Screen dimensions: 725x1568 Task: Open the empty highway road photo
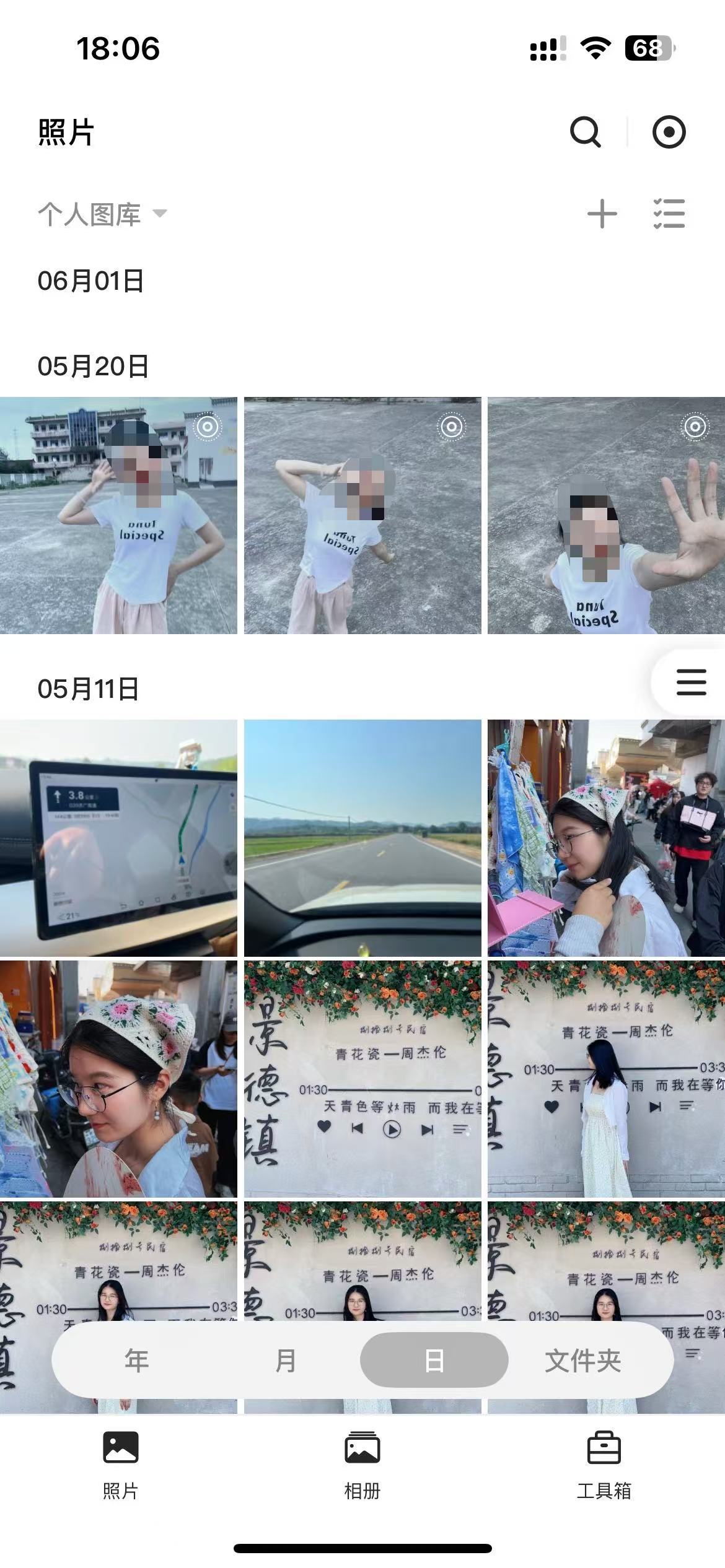[x=362, y=837]
